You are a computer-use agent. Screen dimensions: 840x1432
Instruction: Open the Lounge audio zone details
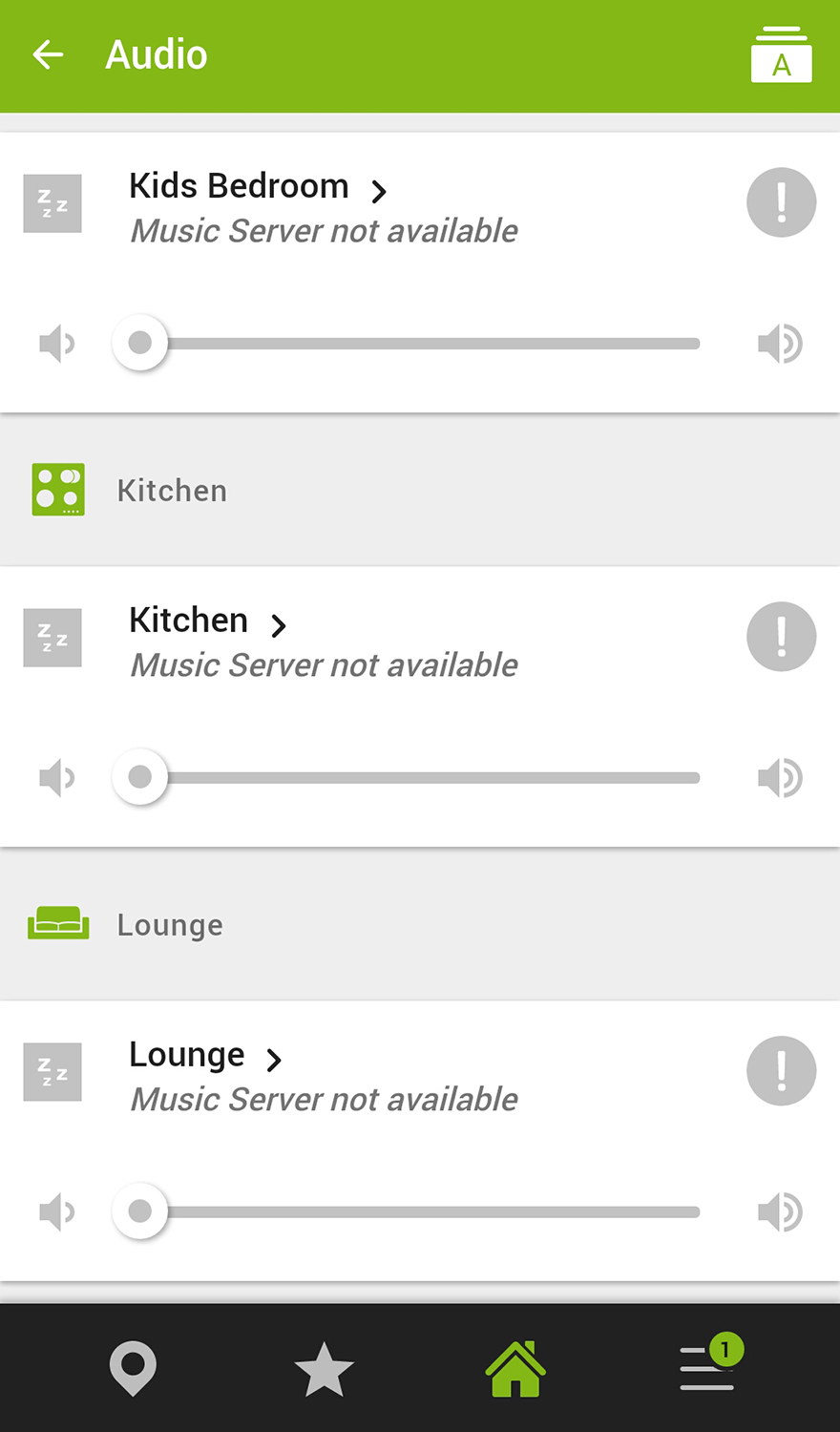(x=206, y=1056)
